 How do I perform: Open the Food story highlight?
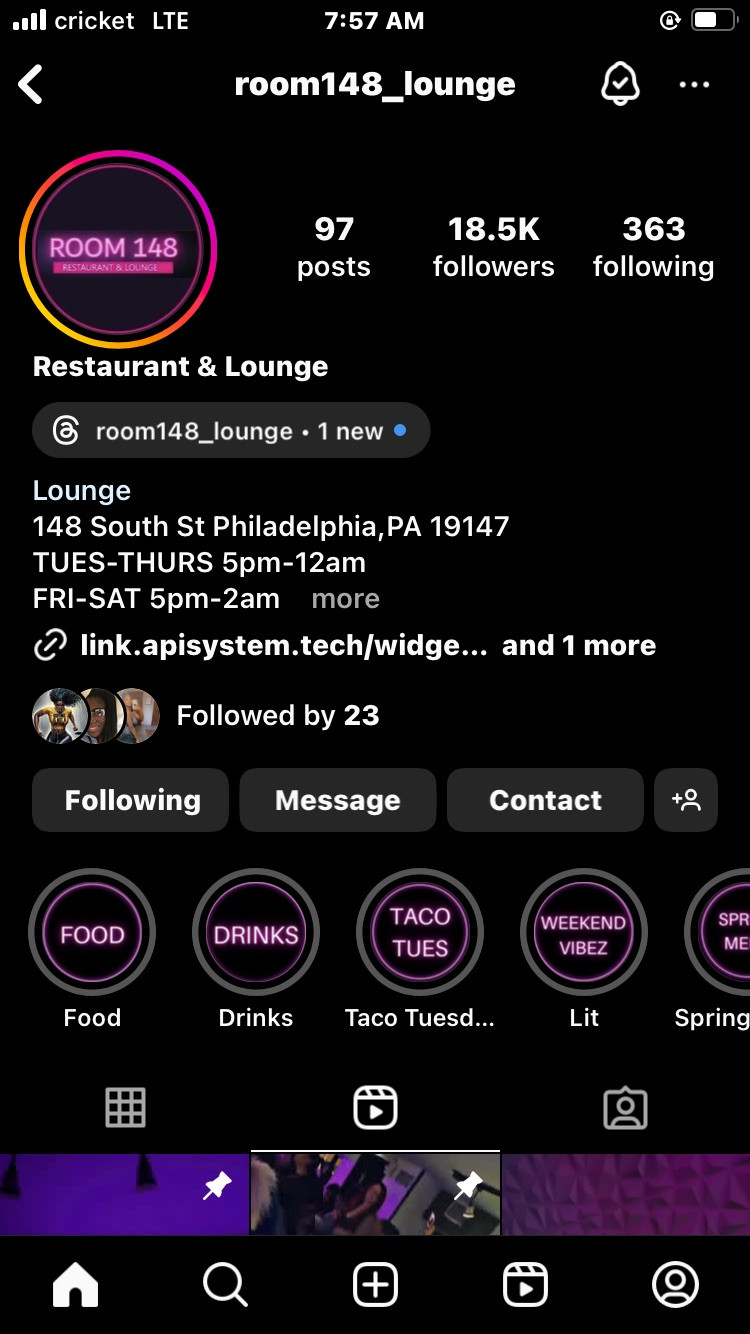pyautogui.click(x=92, y=933)
